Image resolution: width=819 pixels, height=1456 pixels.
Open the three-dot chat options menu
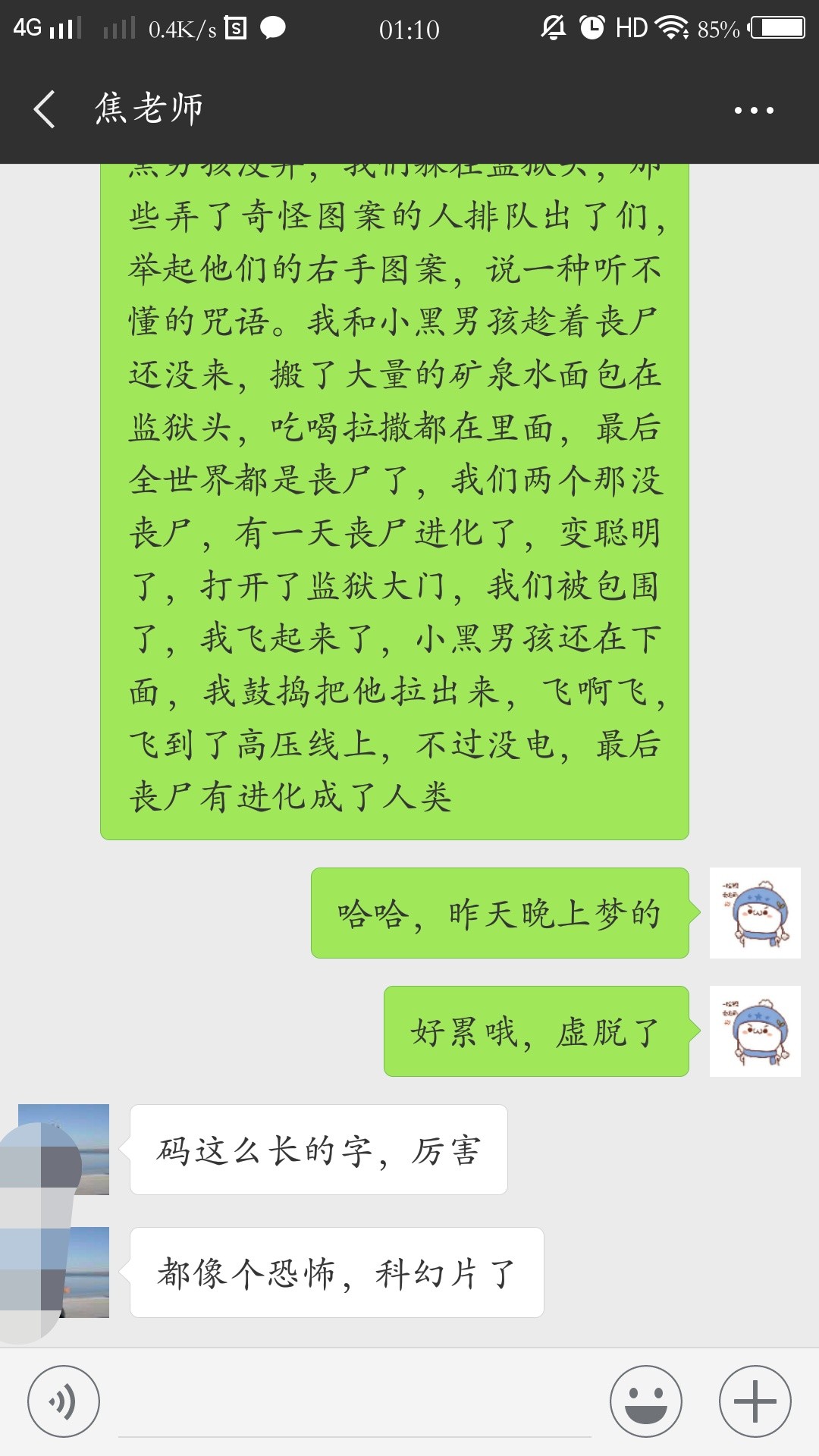[754, 110]
